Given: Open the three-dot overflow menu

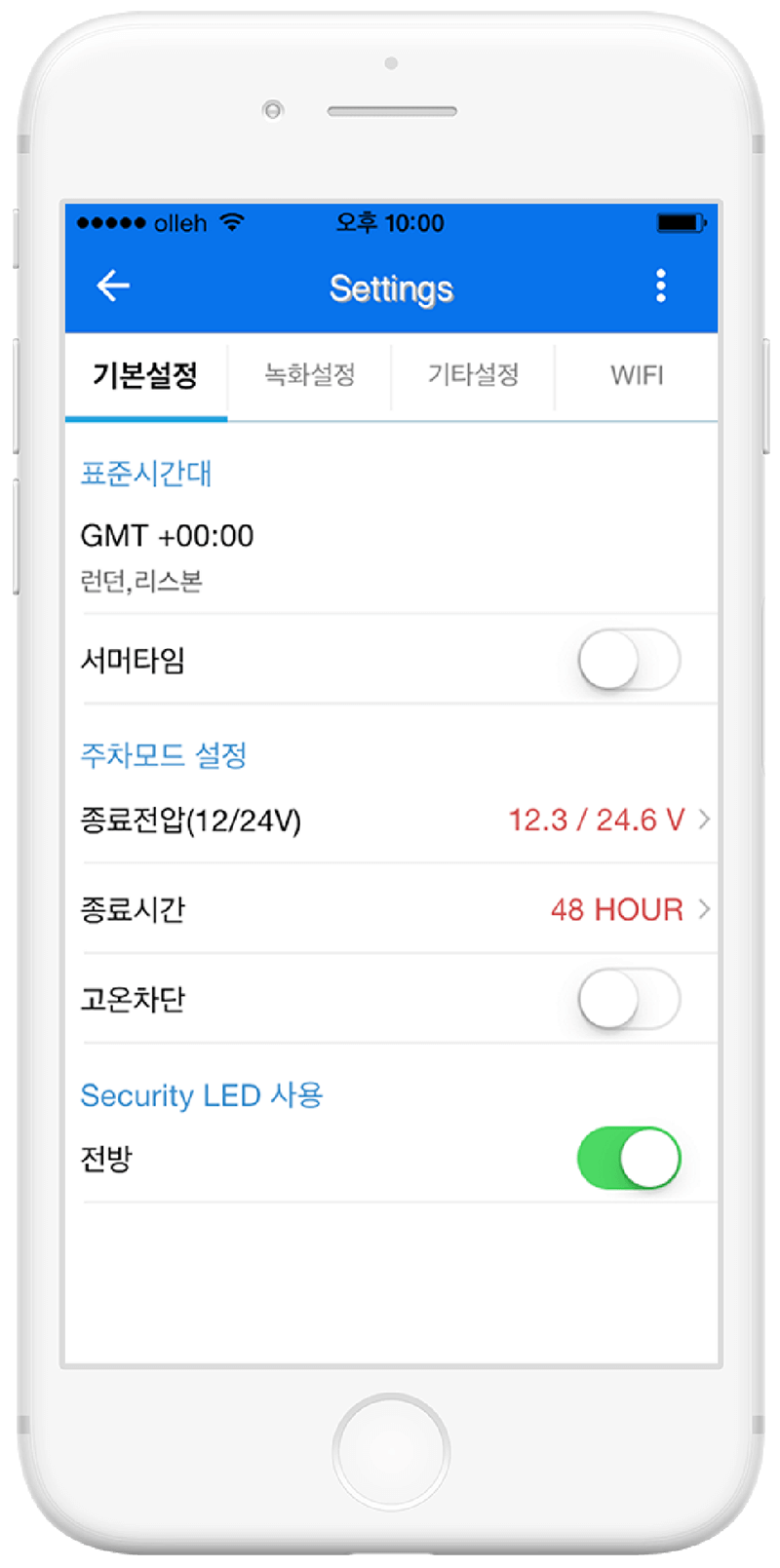Looking at the screenshot, I should tap(661, 286).
